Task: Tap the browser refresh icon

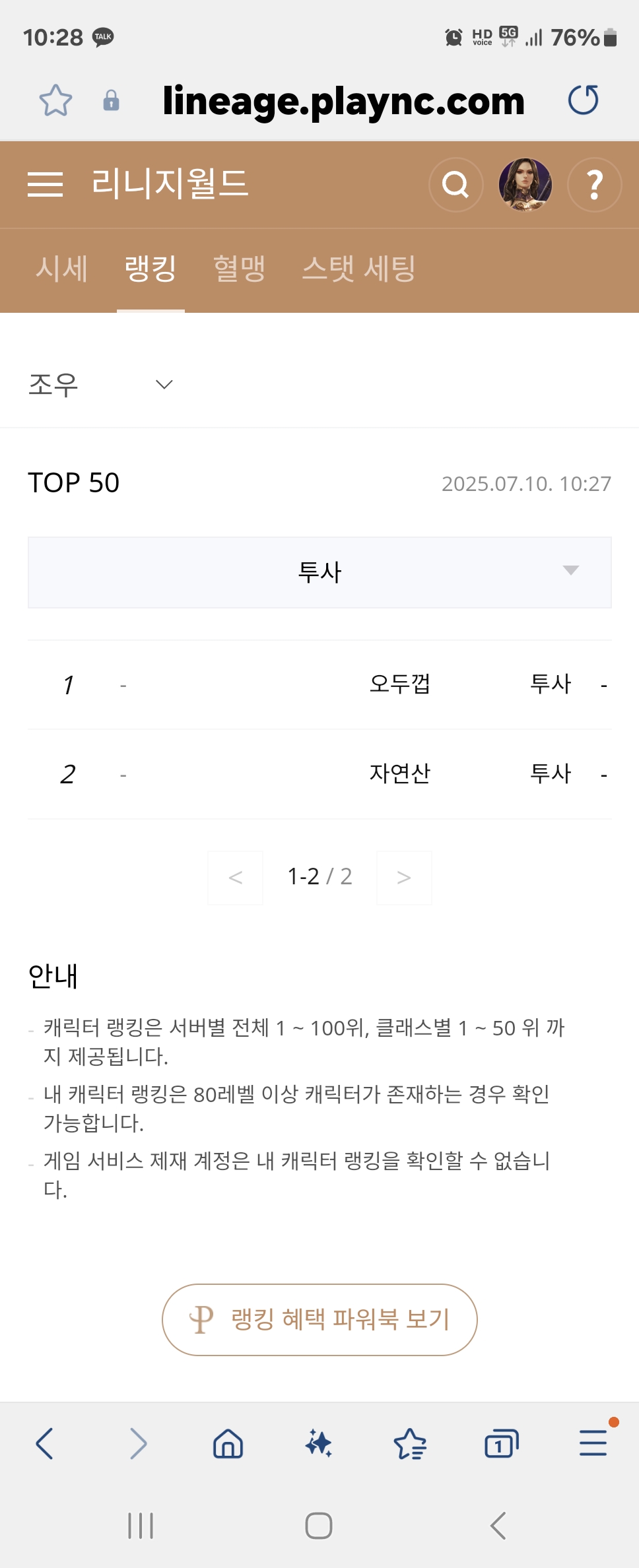Action: (584, 100)
